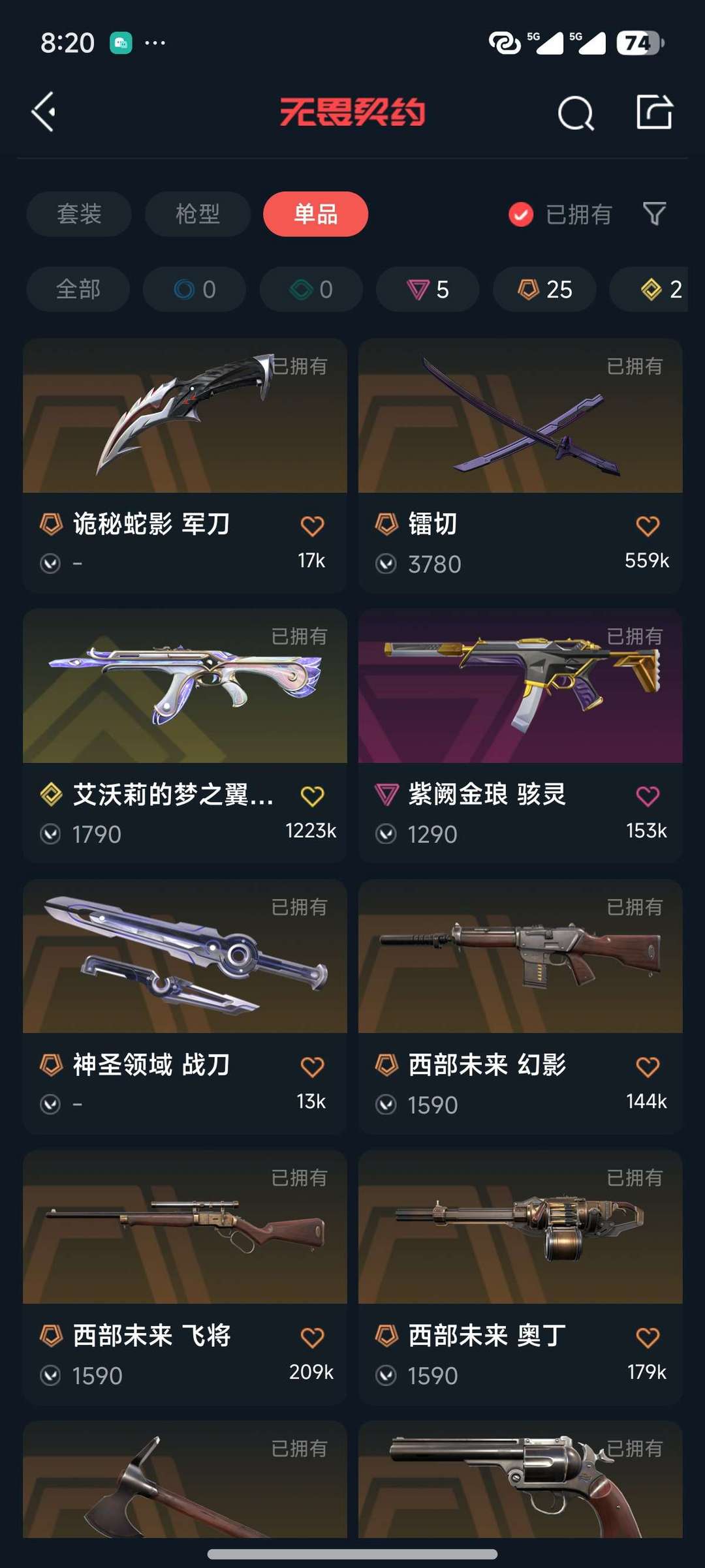The image size is (705, 1568).
Task: Open the 西部未来 幻影 skin card
Action: tap(520, 1007)
